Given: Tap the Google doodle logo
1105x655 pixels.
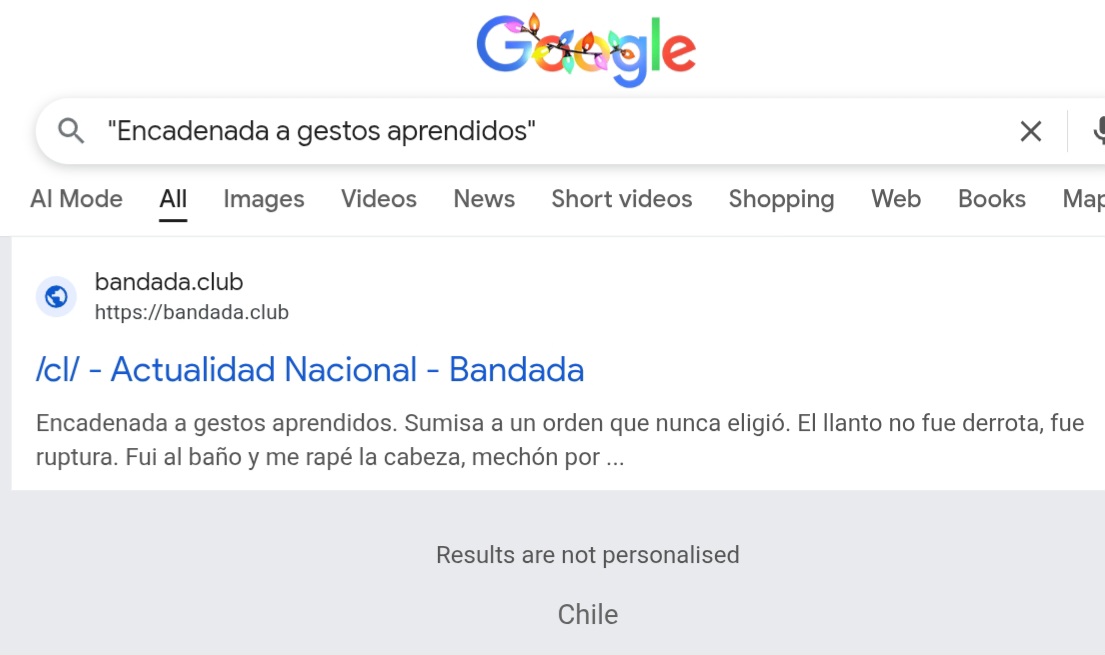Looking at the screenshot, I should pyautogui.click(x=586, y=50).
